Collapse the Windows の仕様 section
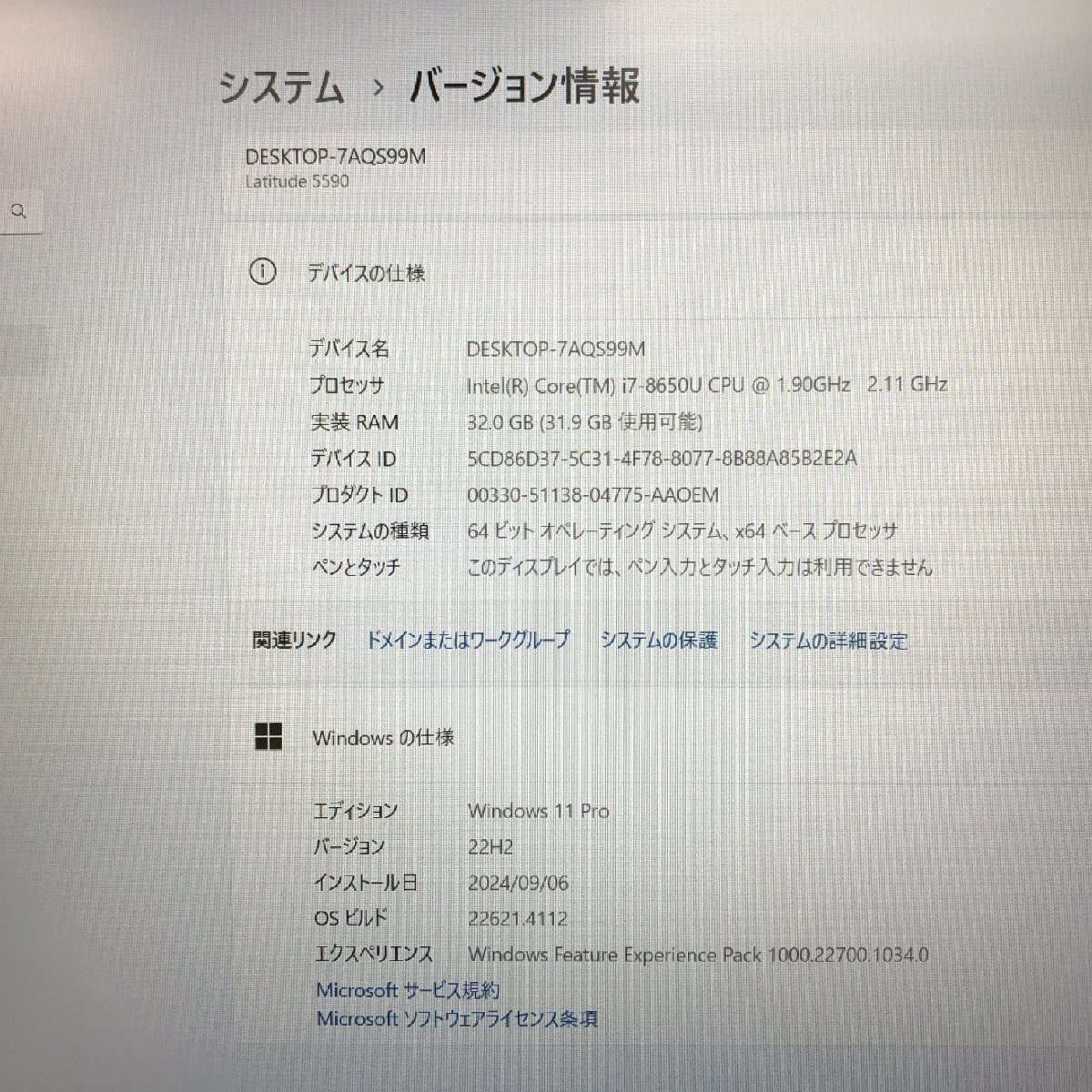The image size is (1092, 1092). (x=383, y=738)
